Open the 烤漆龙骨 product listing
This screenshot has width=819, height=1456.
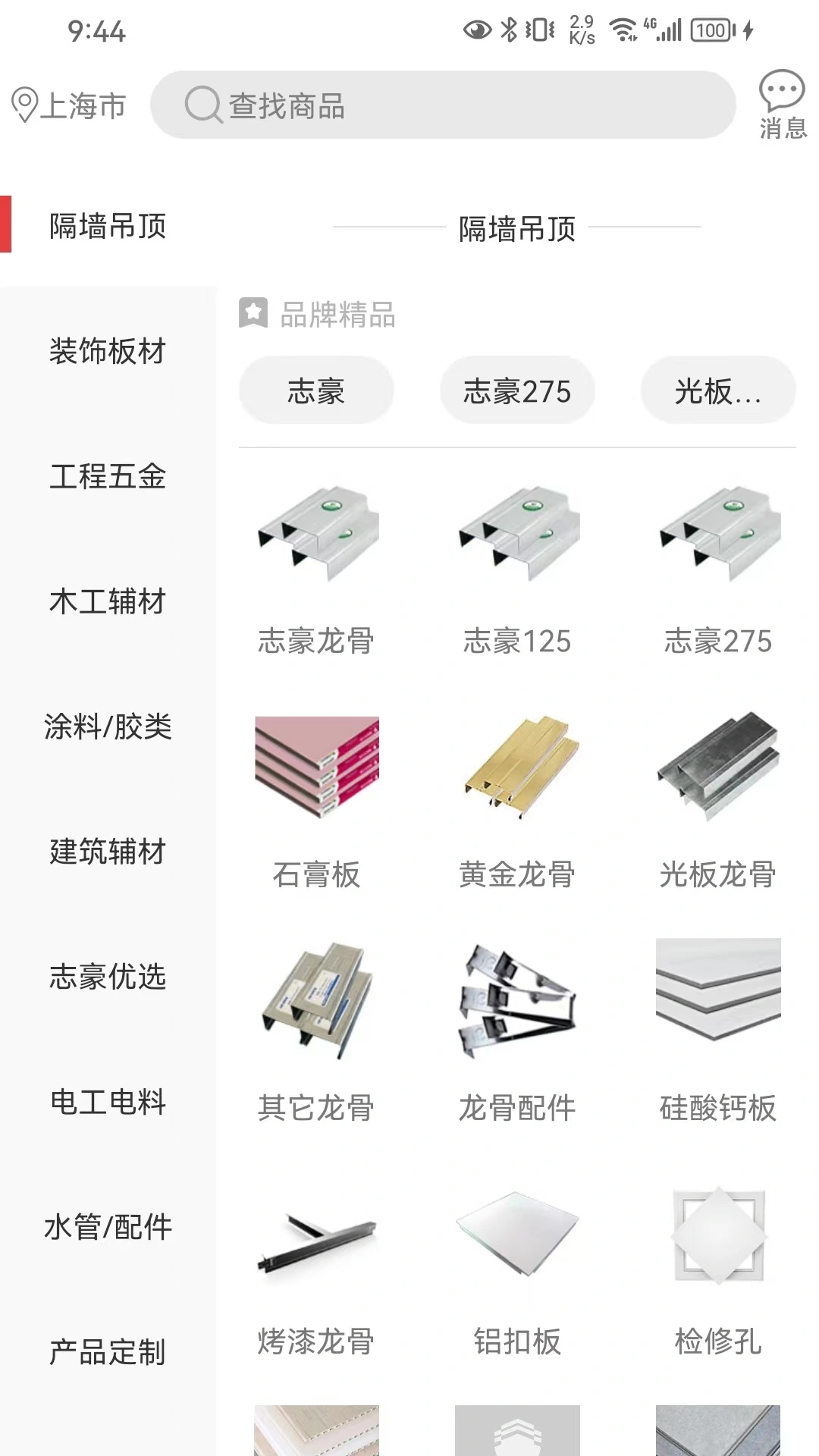point(316,1244)
